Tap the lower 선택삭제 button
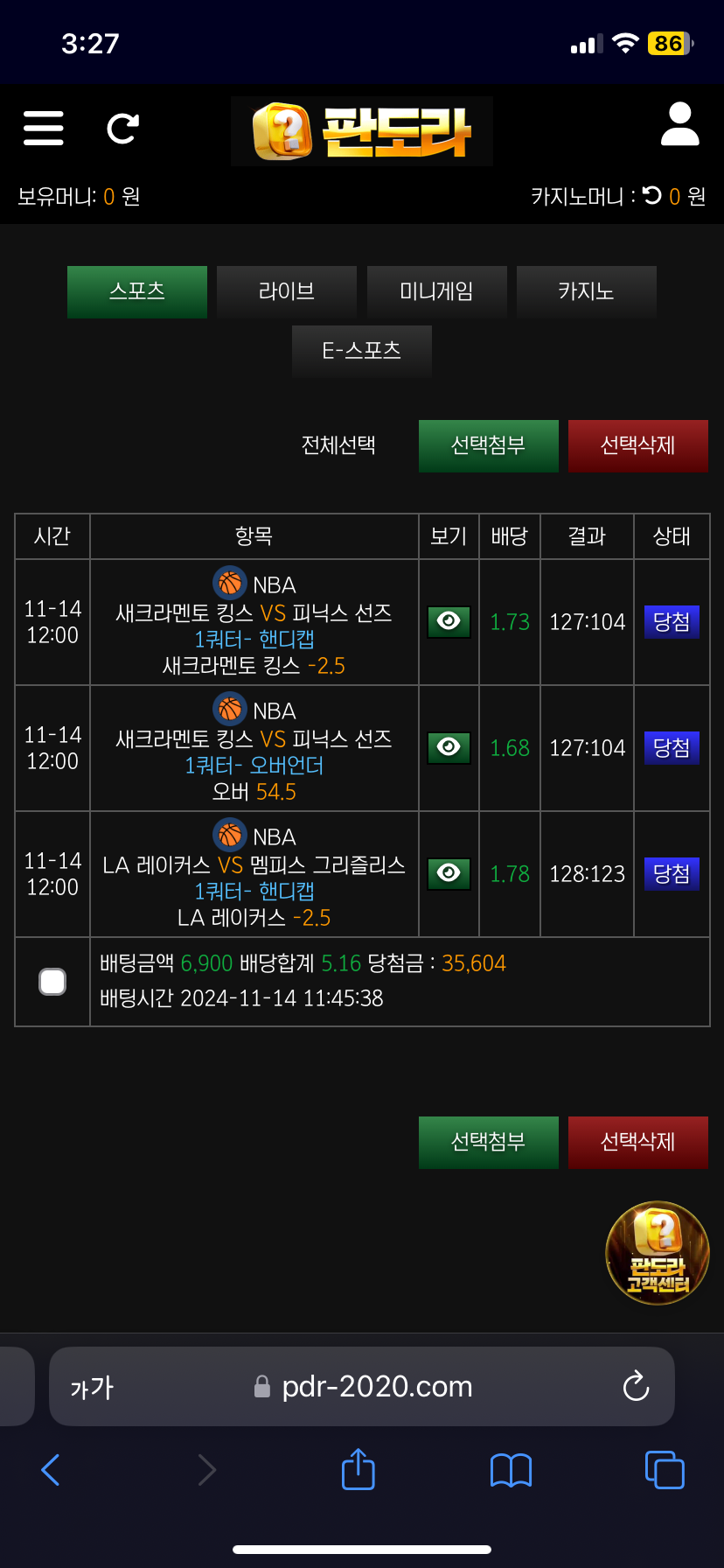This screenshot has height=1568, width=724. [x=638, y=1142]
